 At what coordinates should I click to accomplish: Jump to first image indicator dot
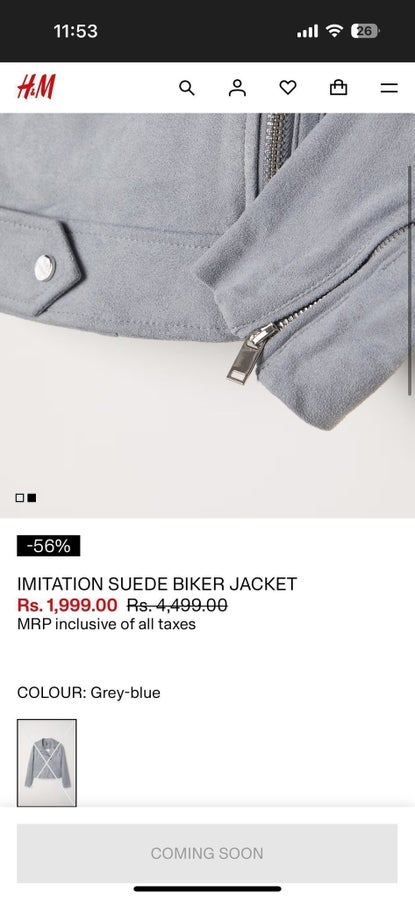click(20, 498)
